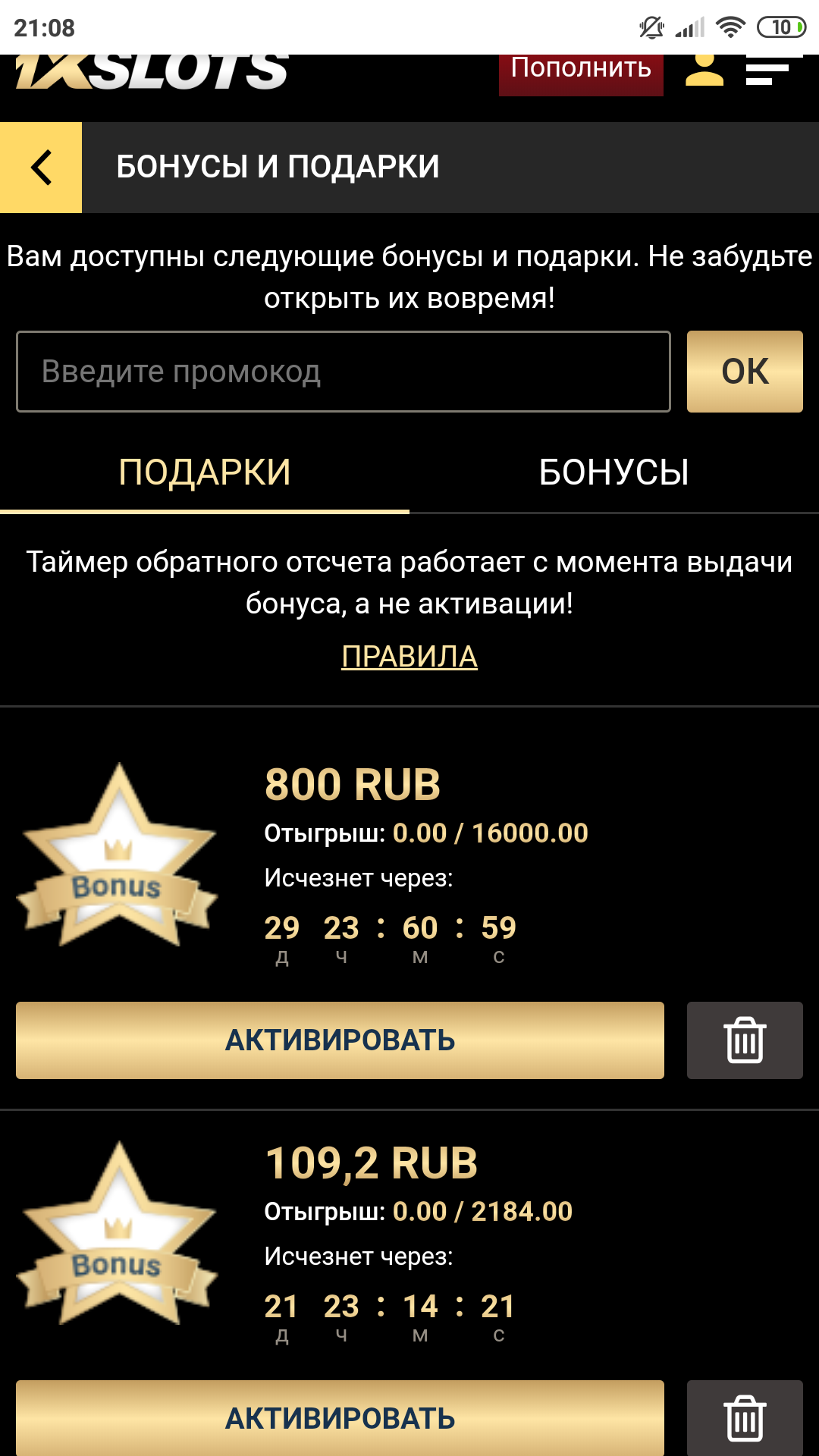Delete the 800 RUB bonus
This screenshot has width=819, height=1456.
click(745, 1040)
